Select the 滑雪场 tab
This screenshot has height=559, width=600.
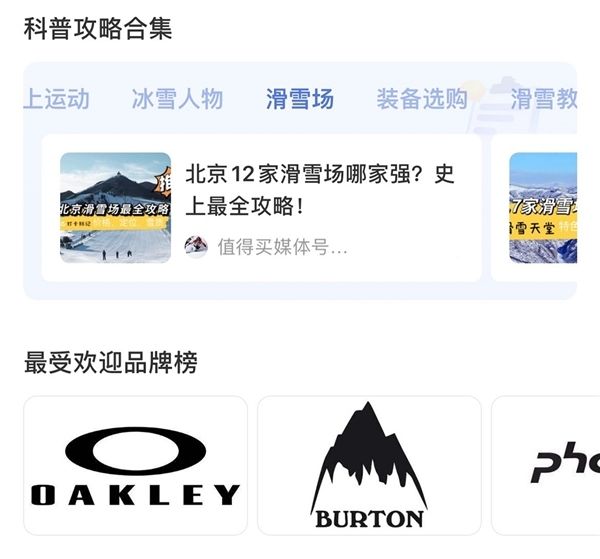(300, 99)
